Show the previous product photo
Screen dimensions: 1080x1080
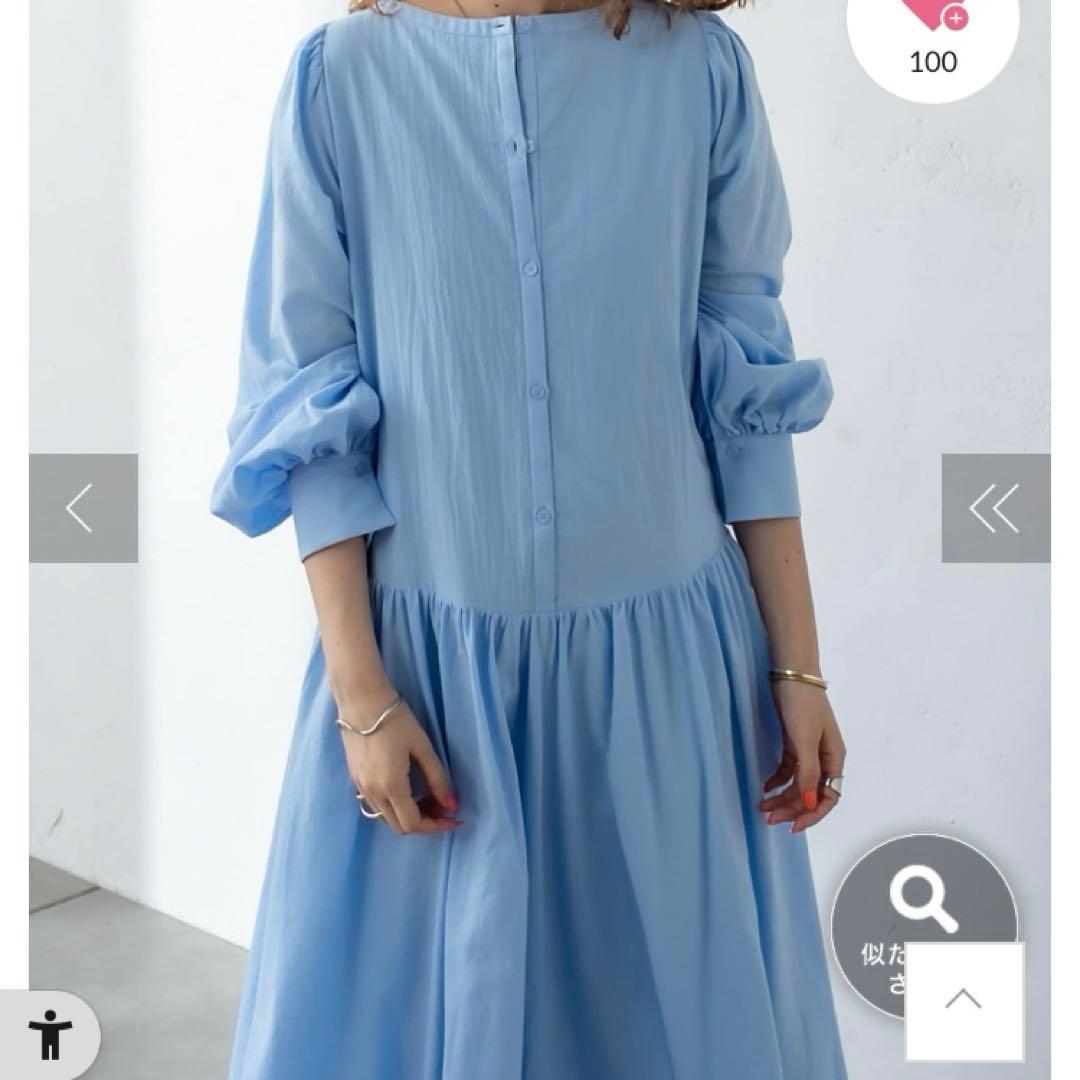pyautogui.click(x=83, y=508)
